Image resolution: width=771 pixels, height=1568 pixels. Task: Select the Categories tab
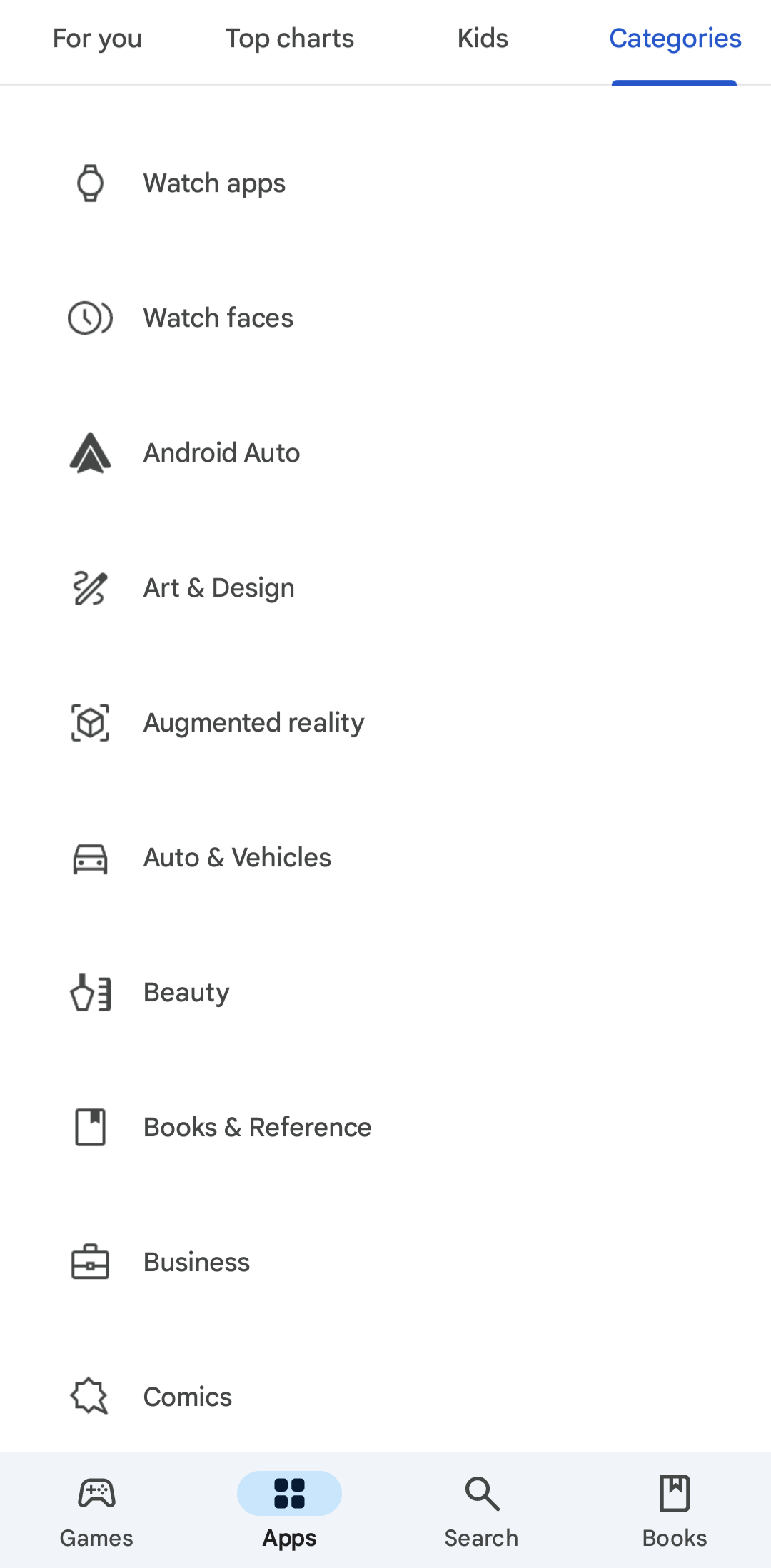pyautogui.click(x=674, y=39)
